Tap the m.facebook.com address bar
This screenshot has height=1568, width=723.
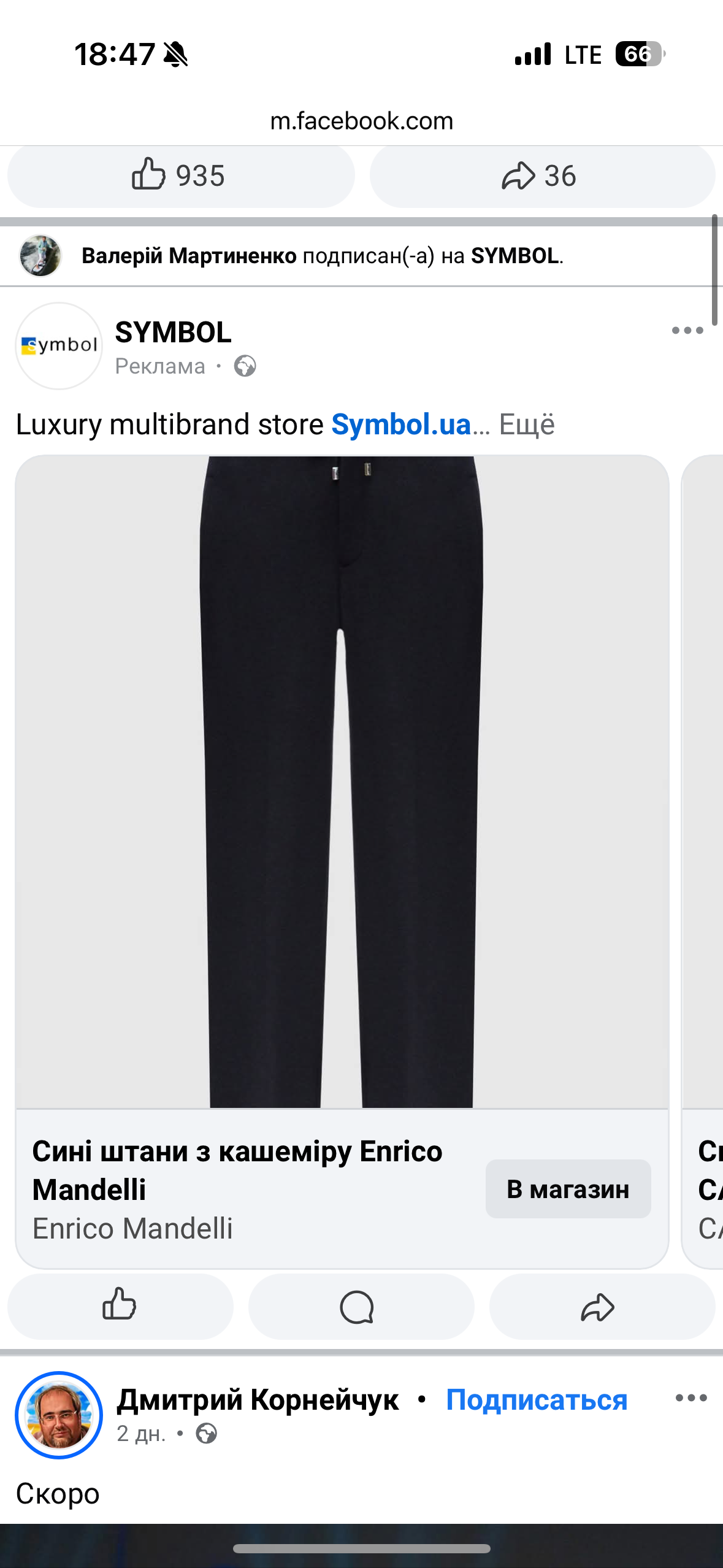(x=361, y=121)
